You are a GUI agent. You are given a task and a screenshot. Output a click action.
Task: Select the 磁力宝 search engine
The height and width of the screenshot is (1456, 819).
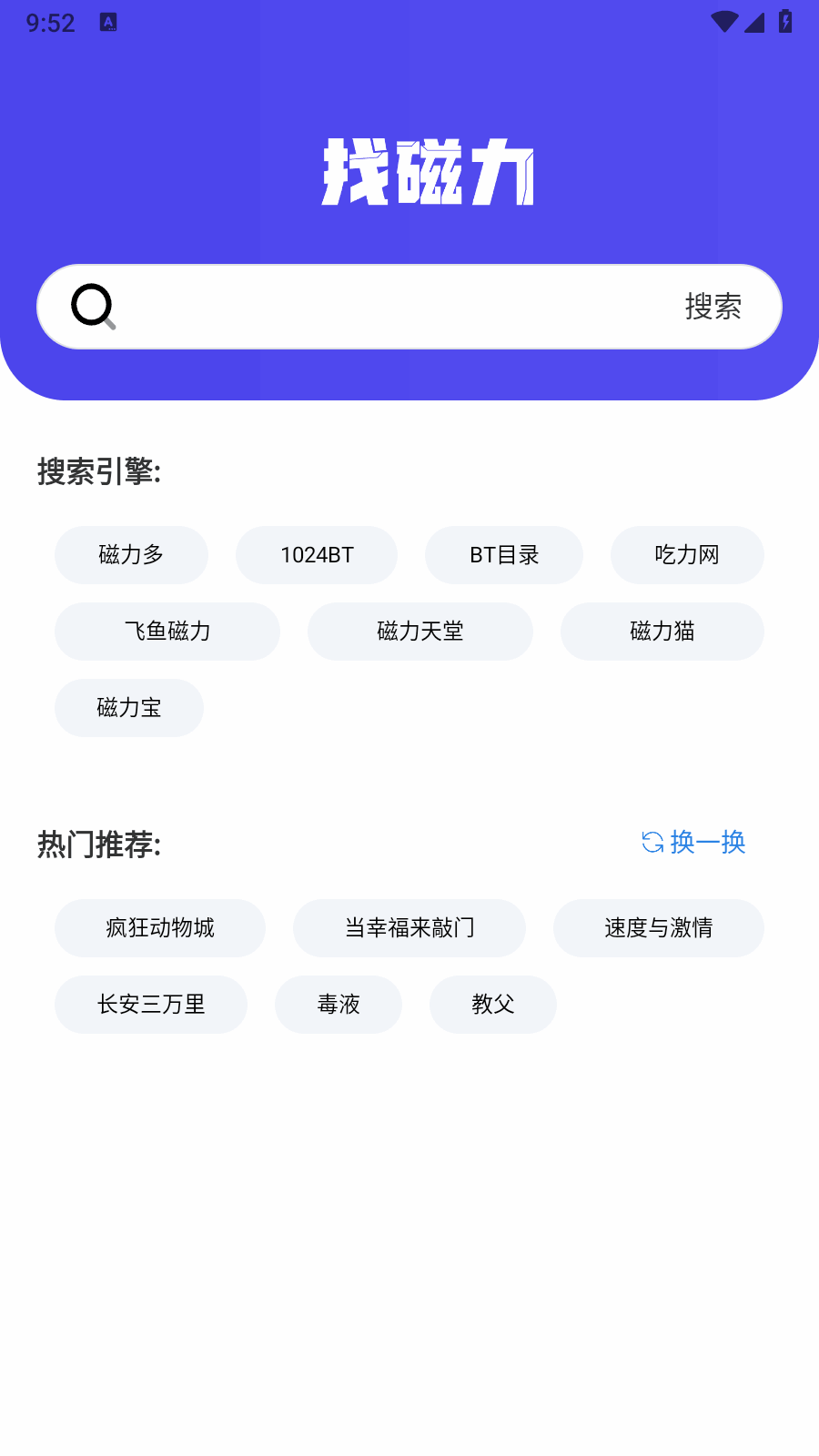point(129,708)
